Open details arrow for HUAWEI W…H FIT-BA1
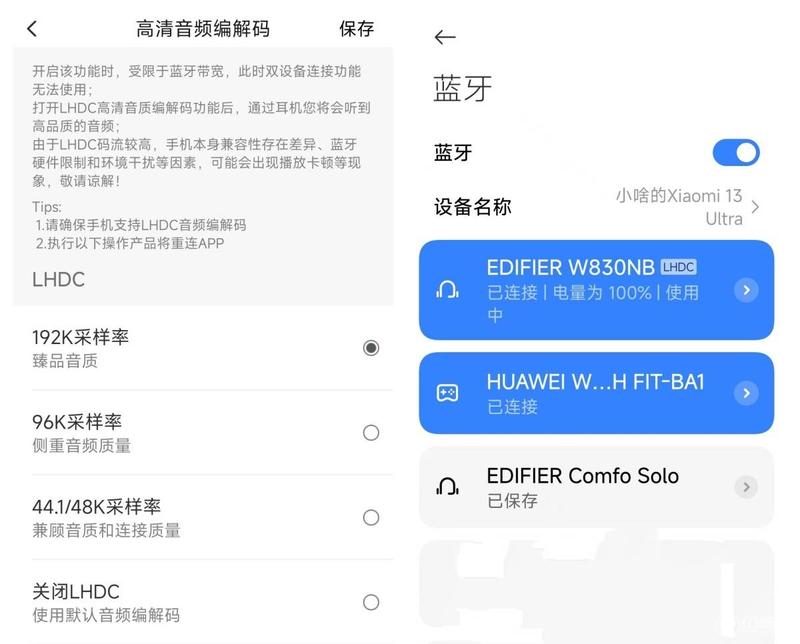 coord(746,393)
